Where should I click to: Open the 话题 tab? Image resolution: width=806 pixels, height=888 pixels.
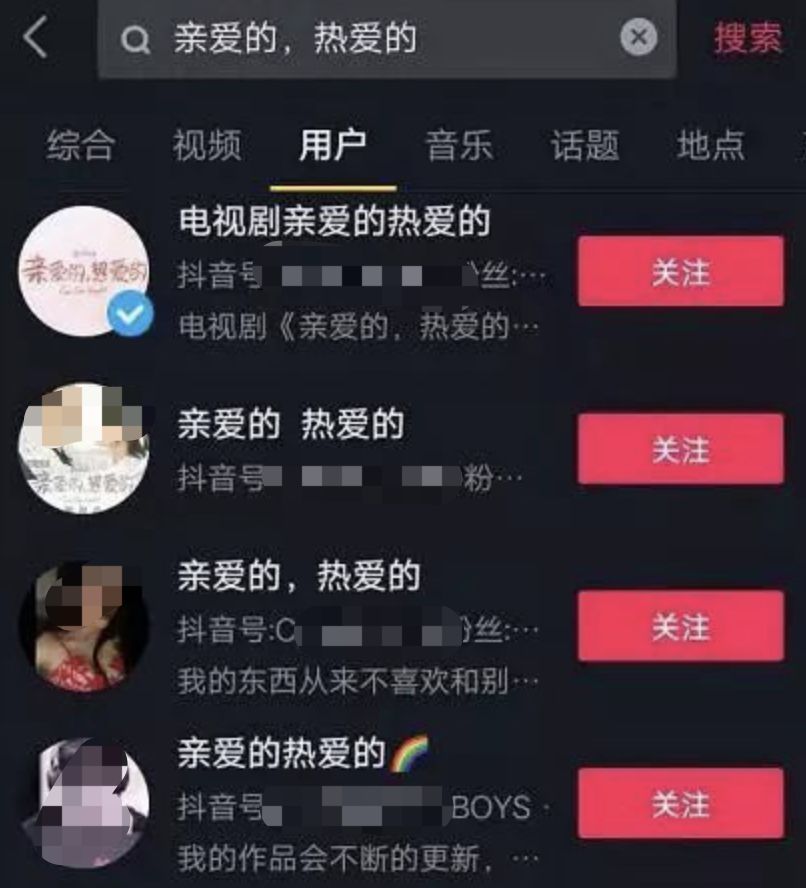point(584,146)
